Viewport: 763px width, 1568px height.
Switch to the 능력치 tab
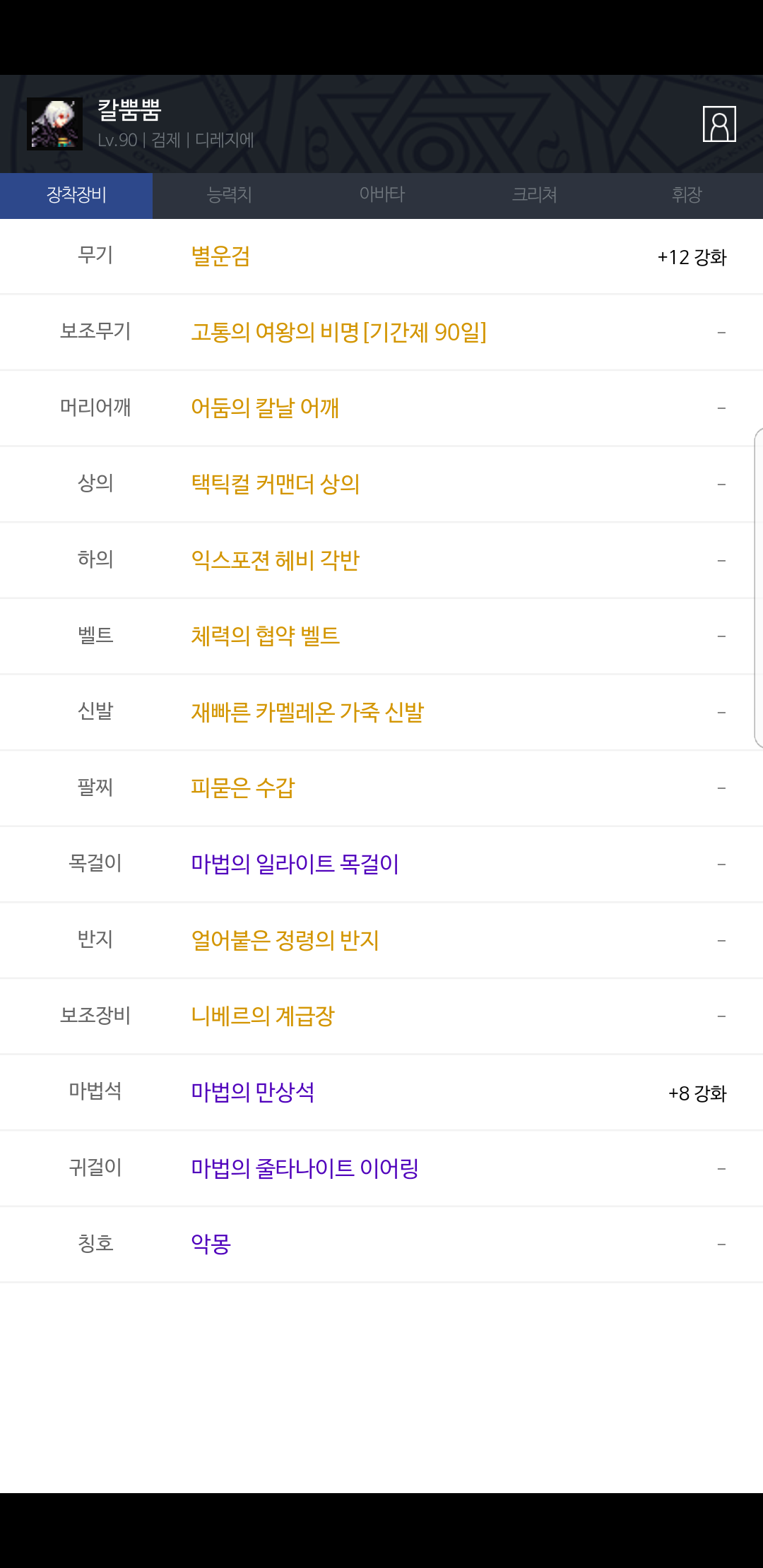point(229,195)
